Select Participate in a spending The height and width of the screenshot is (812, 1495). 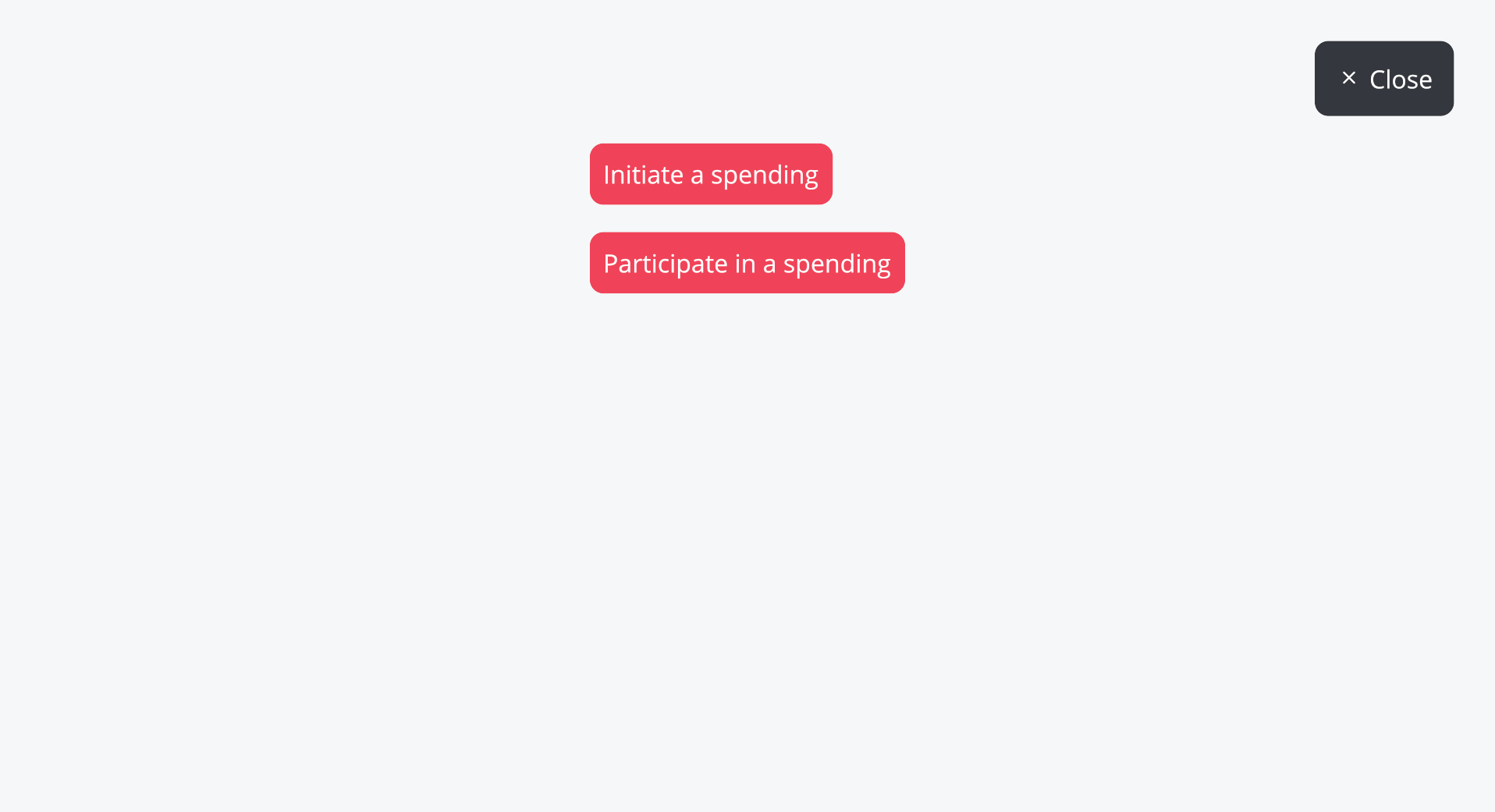[x=747, y=263]
